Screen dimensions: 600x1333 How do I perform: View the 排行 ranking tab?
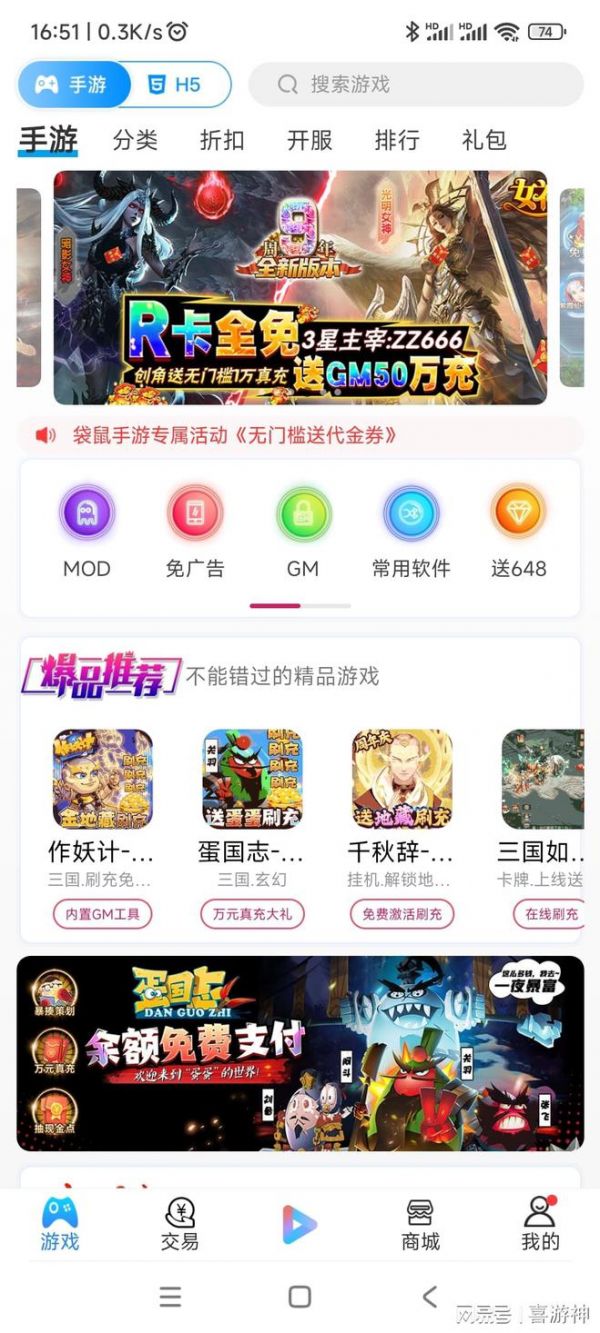tap(397, 140)
